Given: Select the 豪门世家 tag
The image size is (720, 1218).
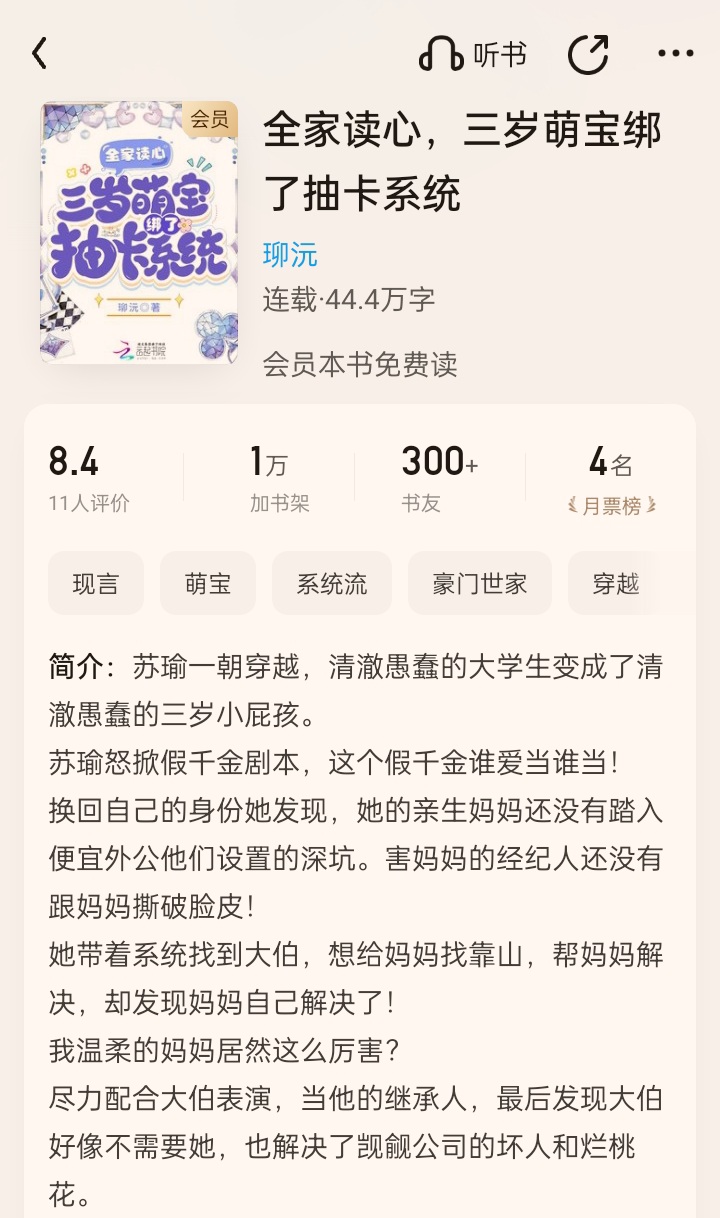Looking at the screenshot, I should pos(480,583).
